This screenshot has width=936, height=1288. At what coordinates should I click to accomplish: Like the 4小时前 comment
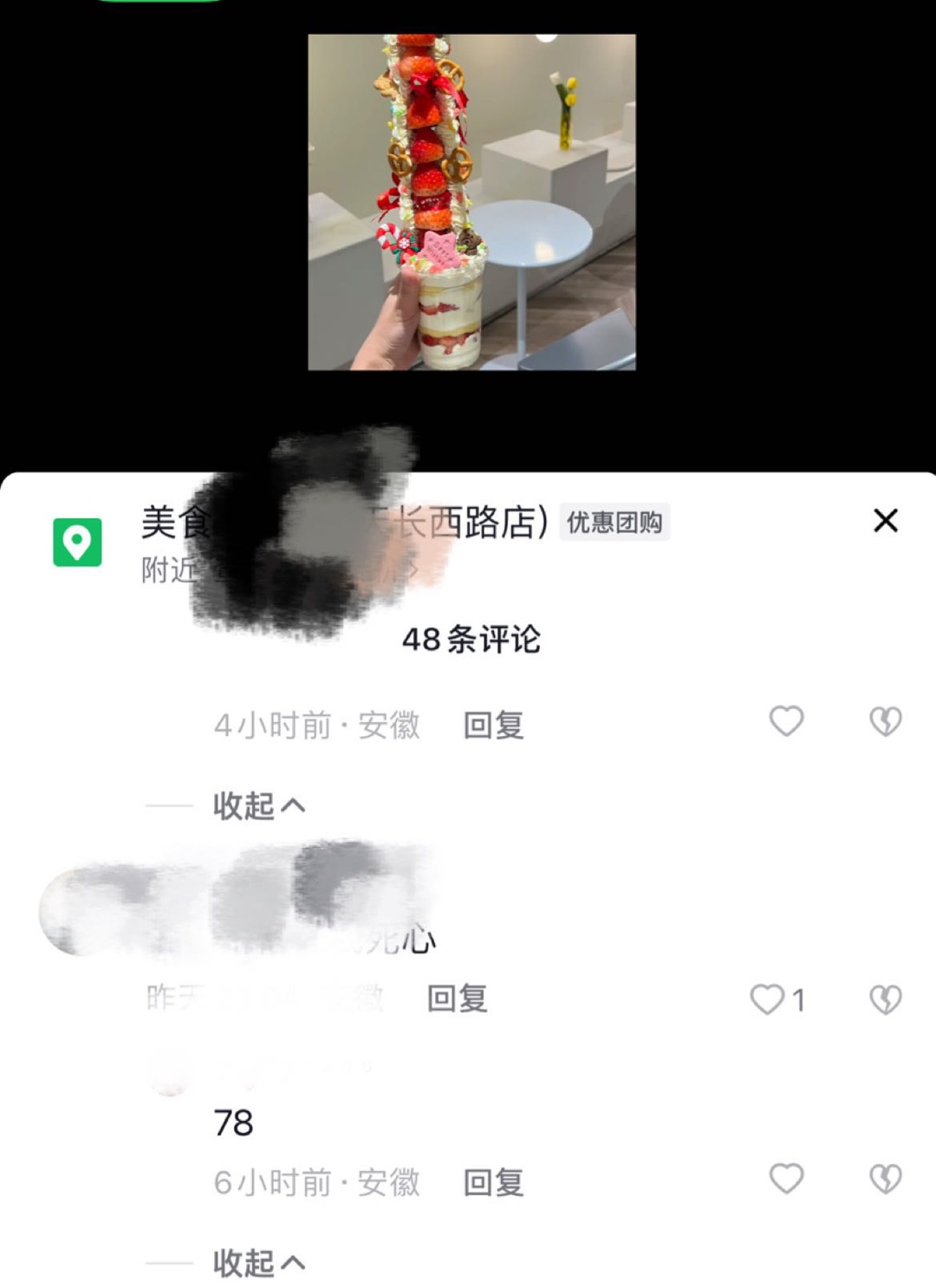pyautogui.click(x=786, y=721)
